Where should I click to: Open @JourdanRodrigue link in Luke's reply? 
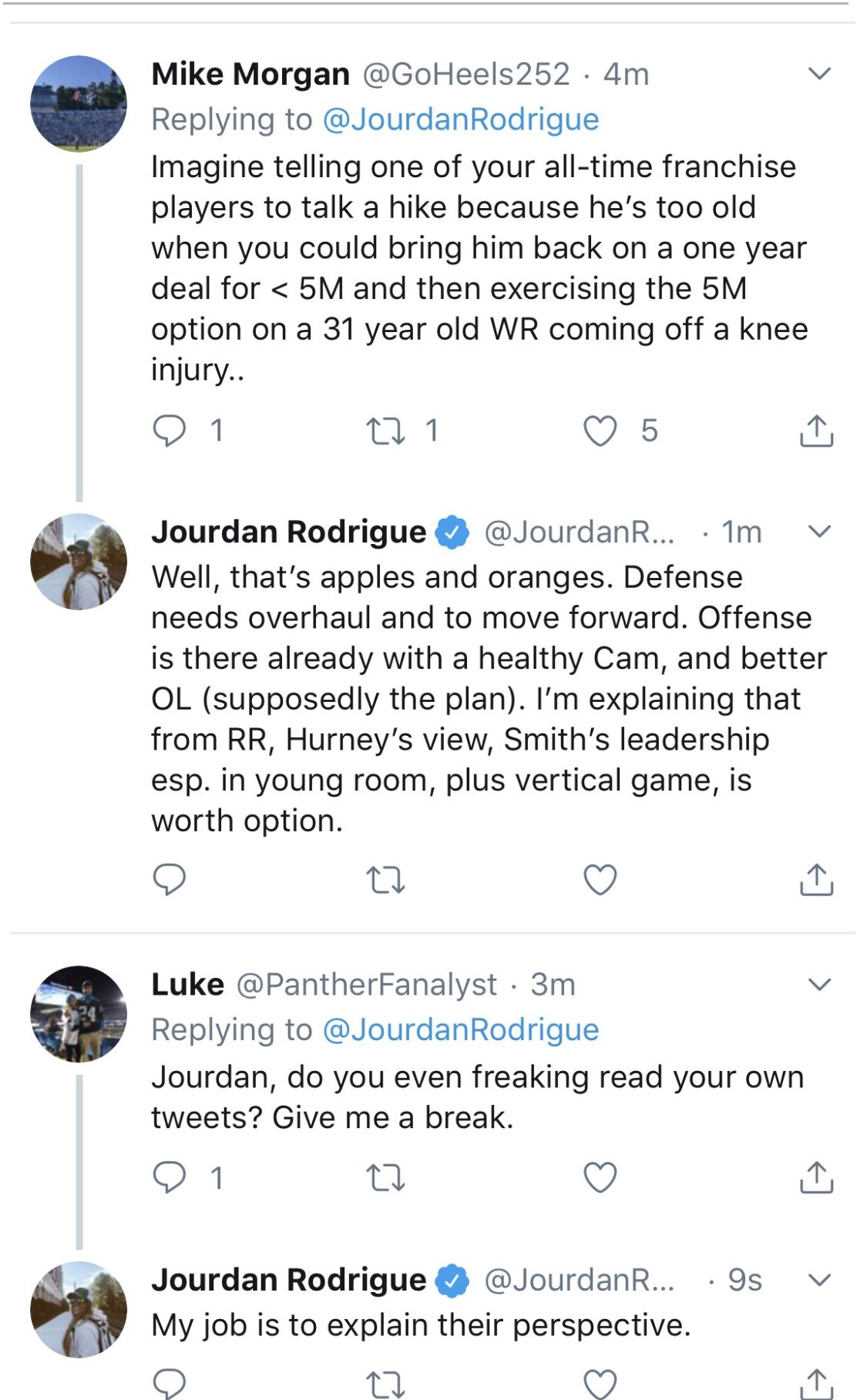(x=461, y=1030)
